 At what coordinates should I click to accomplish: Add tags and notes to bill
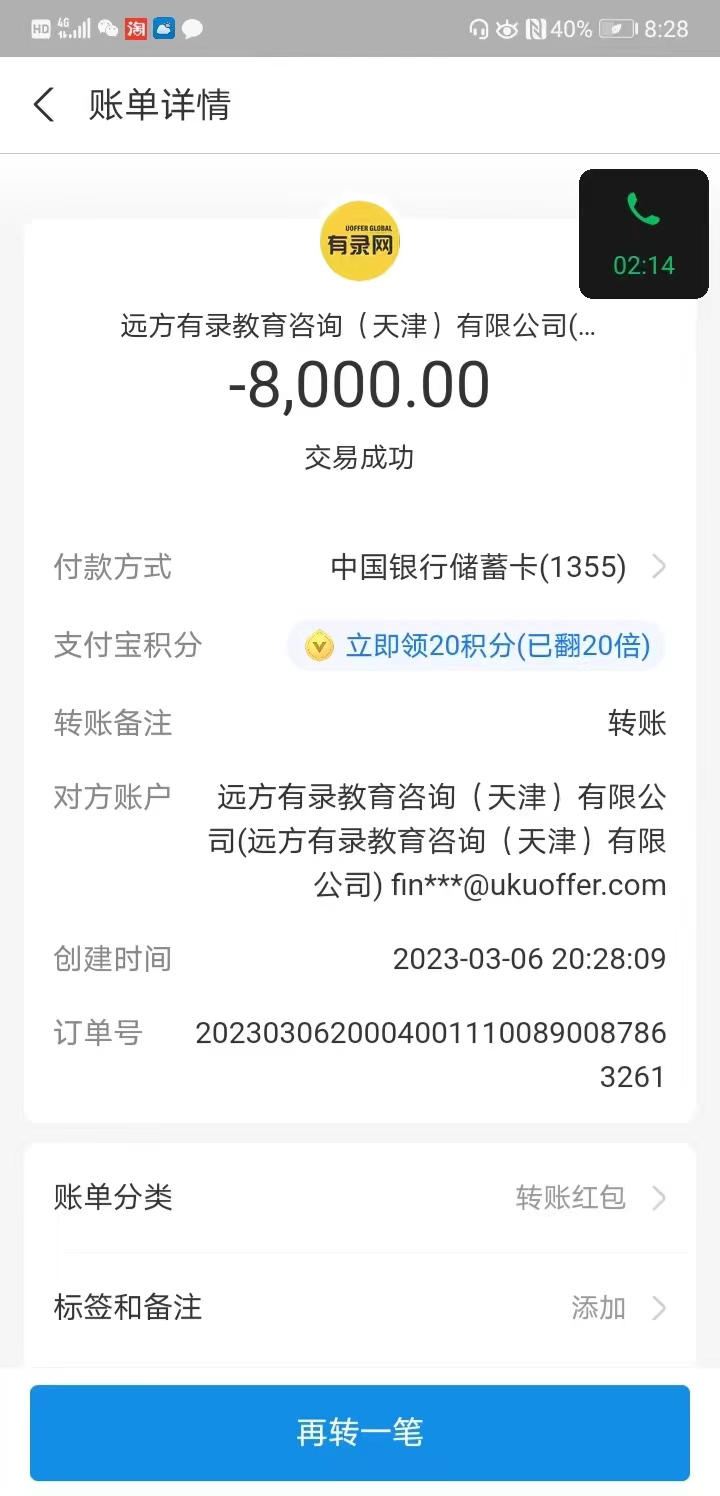pyautogui.click(x=614, y=1307)
